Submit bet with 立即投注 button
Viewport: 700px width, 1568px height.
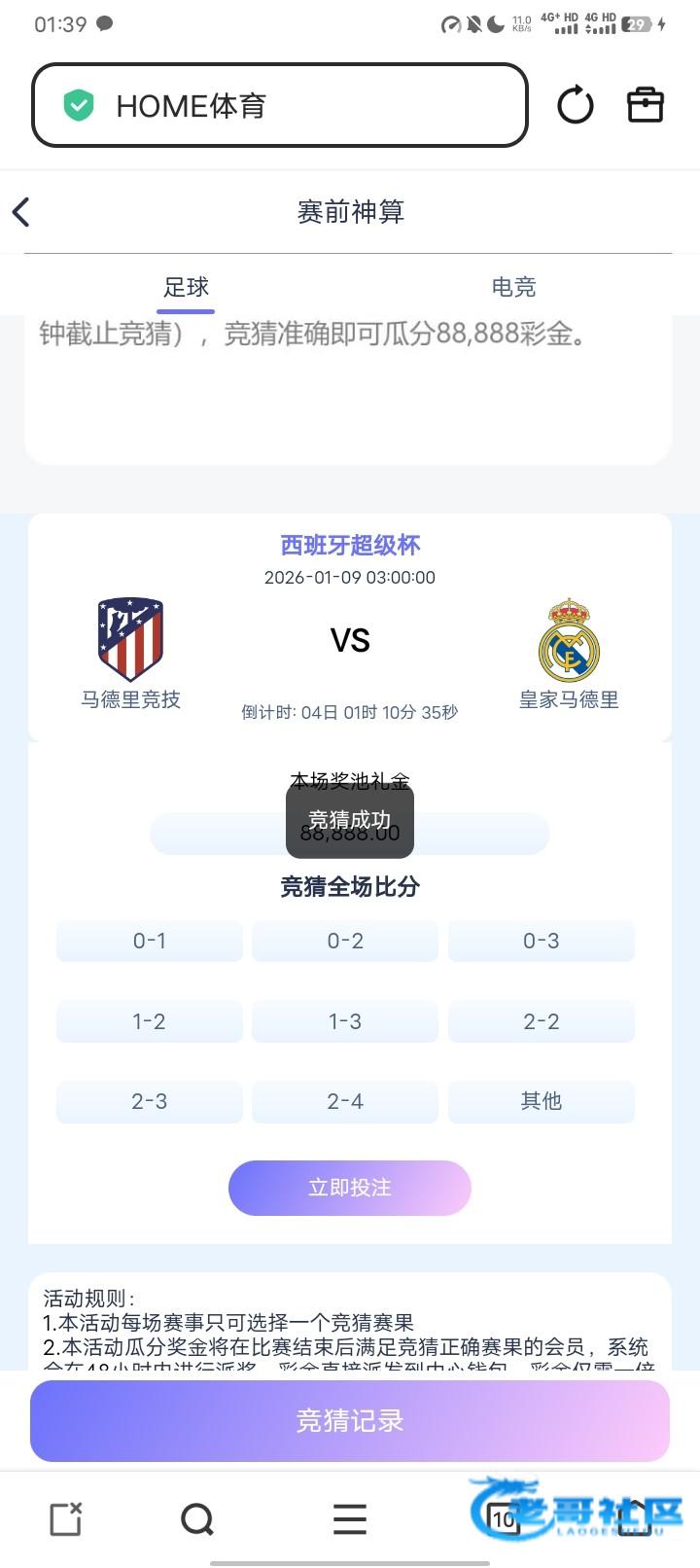click(350, 1188)
